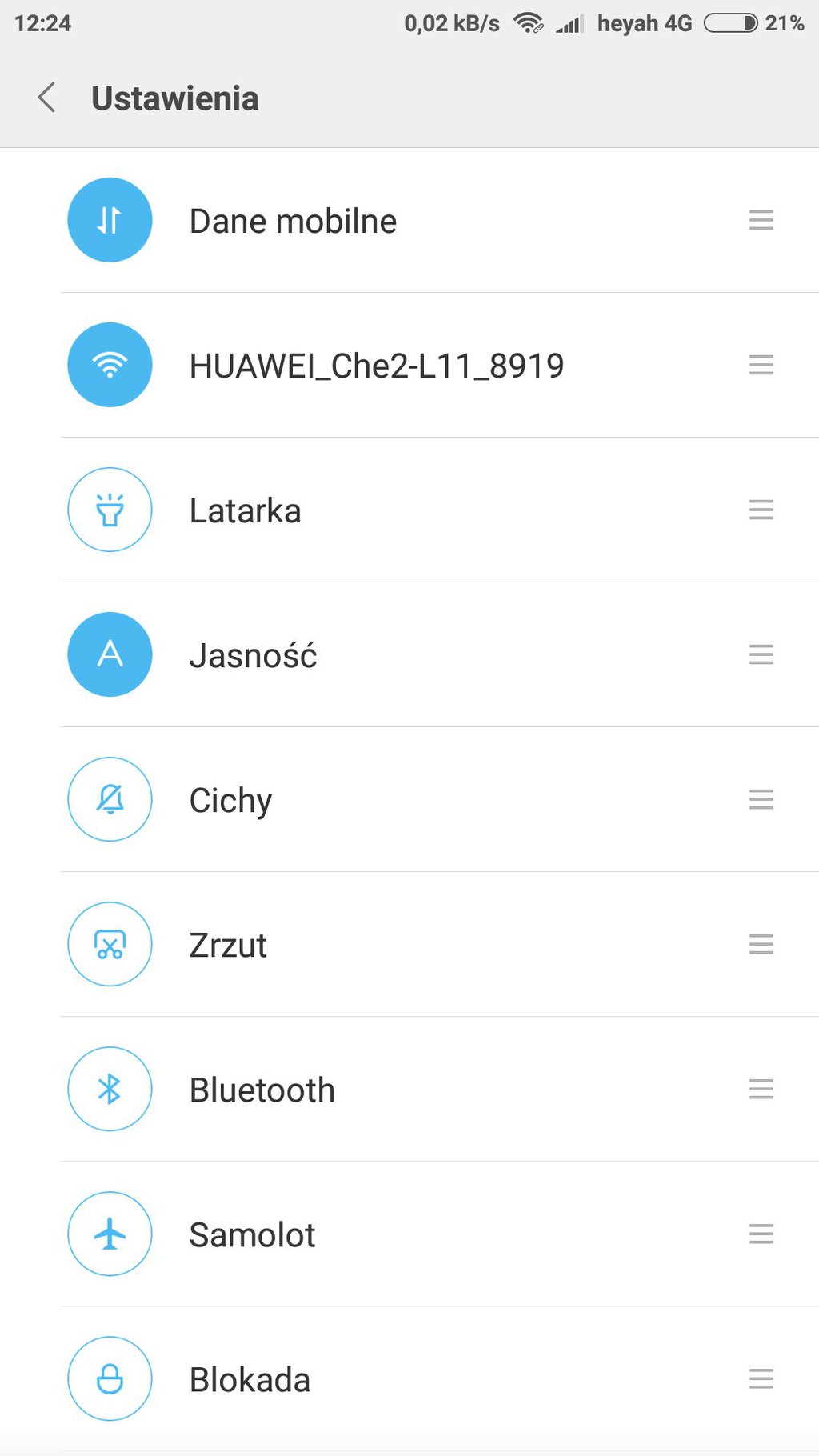The image size is (819, 1456).
Task: Tap the reorder handle for Cichy
Action: coord(761,799)
